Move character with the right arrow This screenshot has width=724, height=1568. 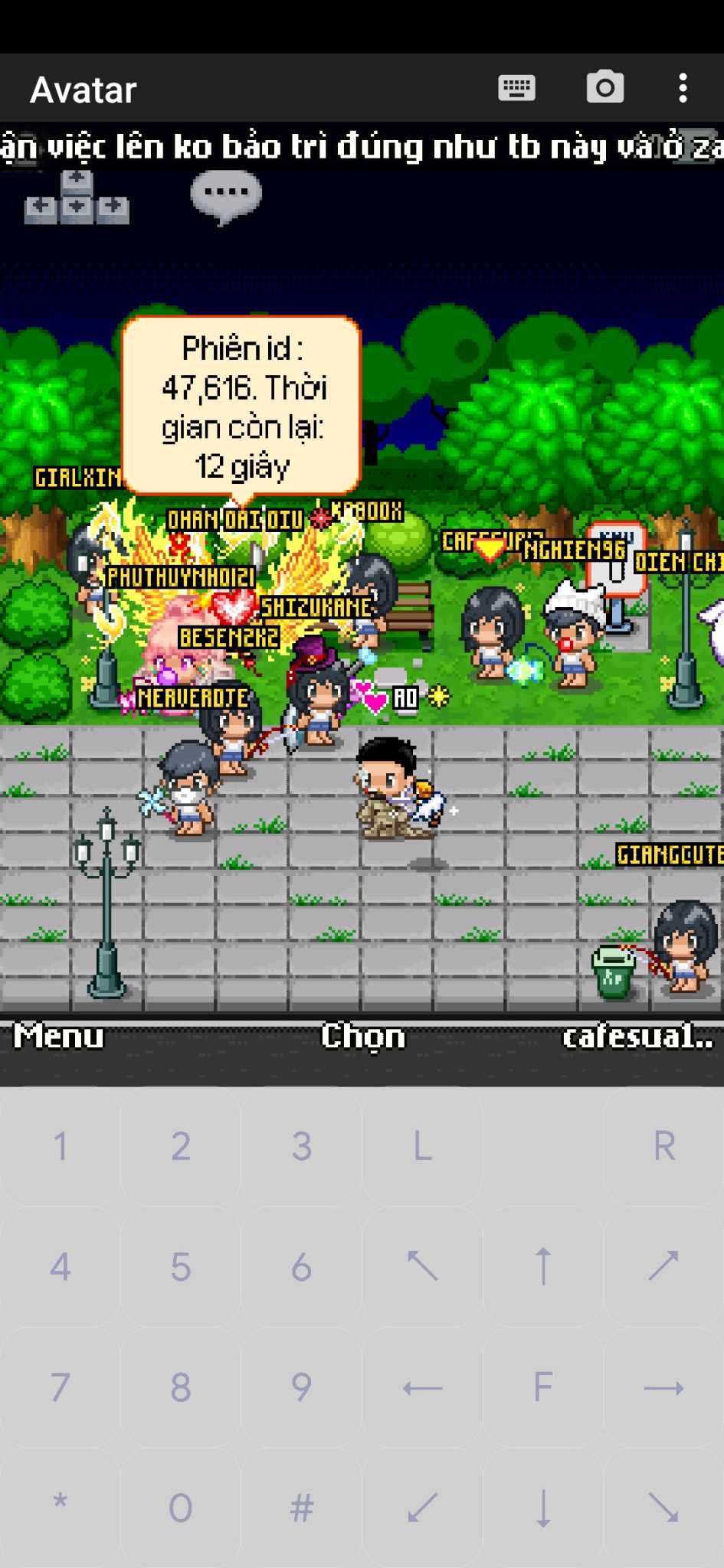tap(663, 1387)
